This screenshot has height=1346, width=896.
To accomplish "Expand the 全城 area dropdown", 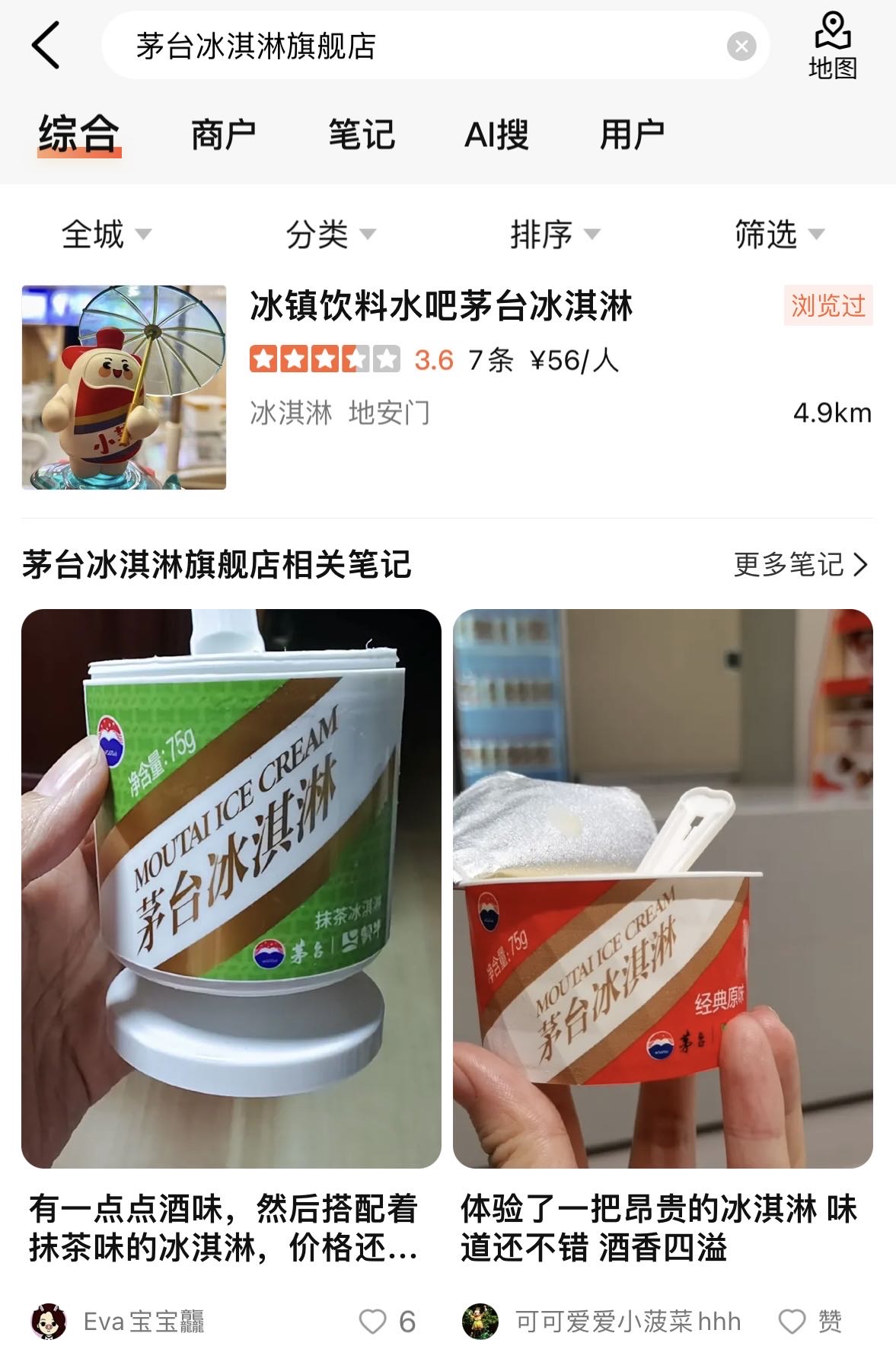I will [107, 234].
